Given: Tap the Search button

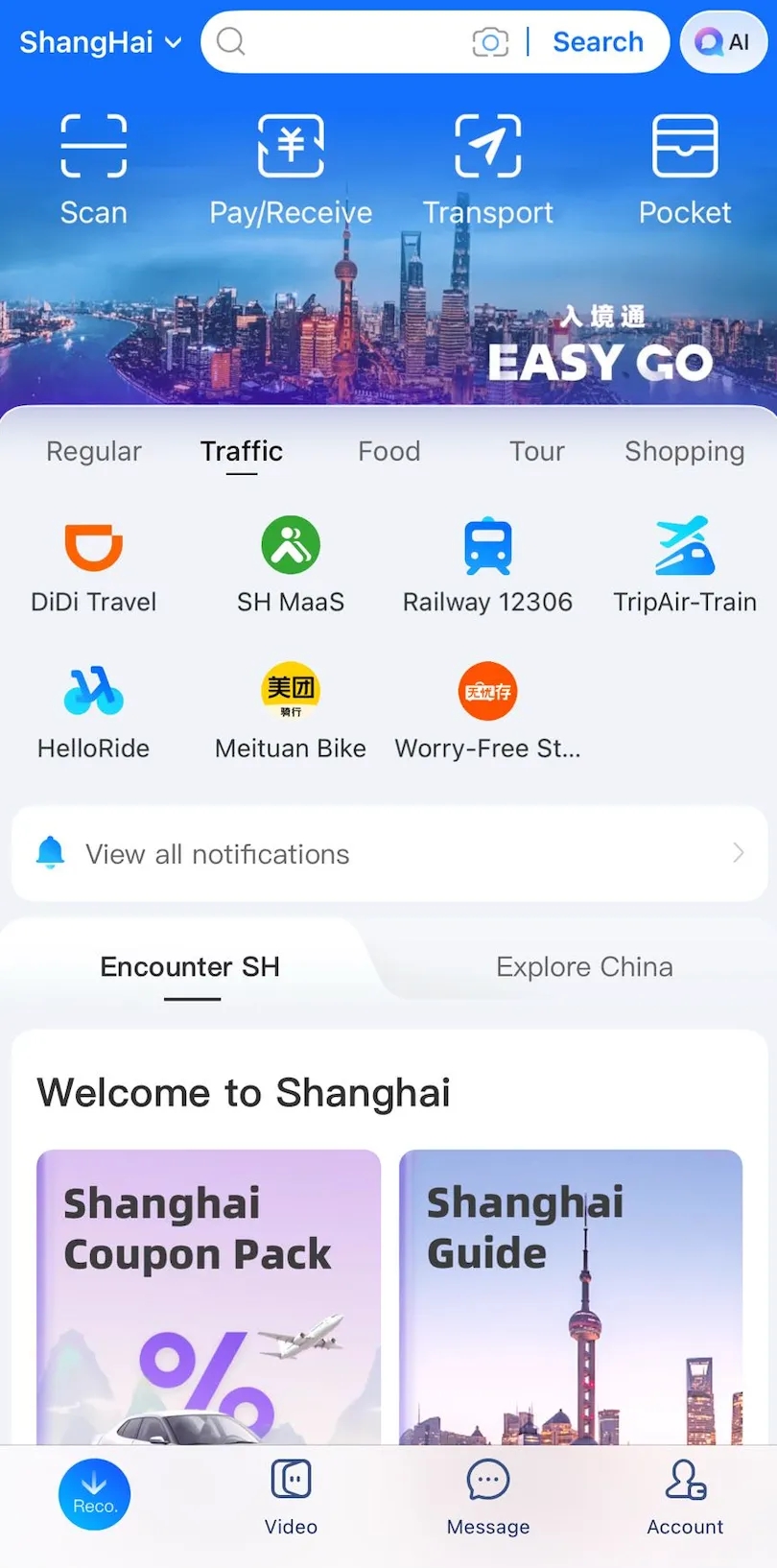Looking at the screenshot, I should (x=598, y=42).
